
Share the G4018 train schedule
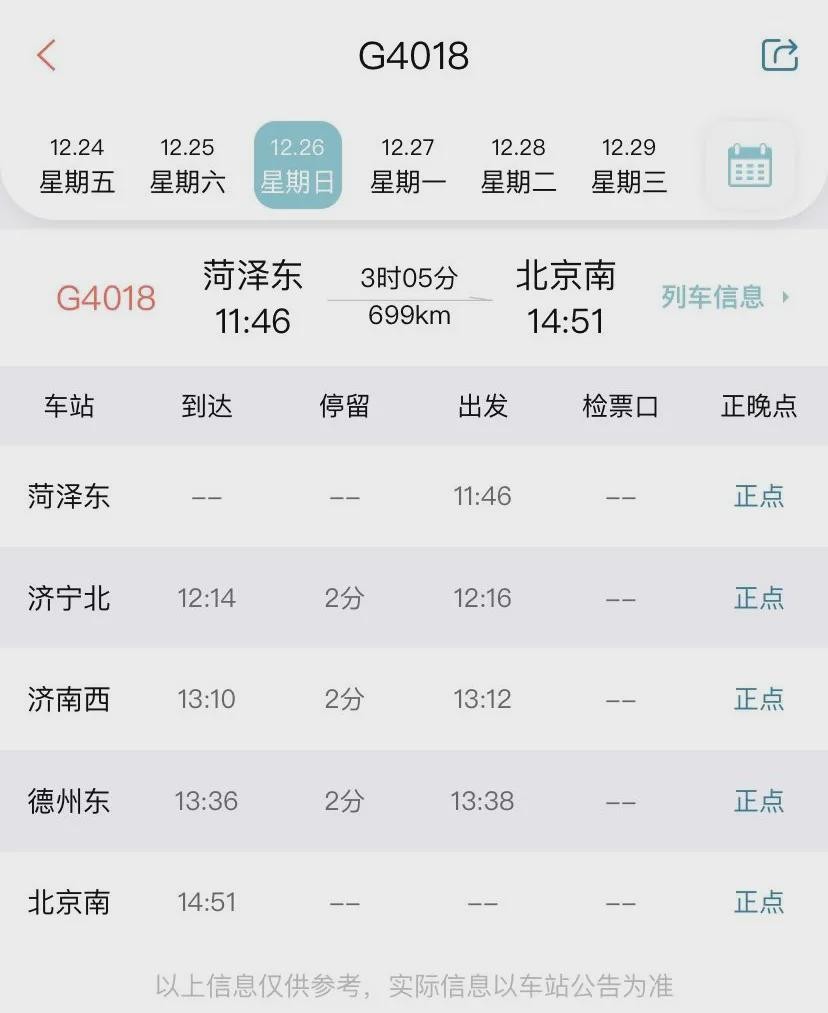coord(779,55)
